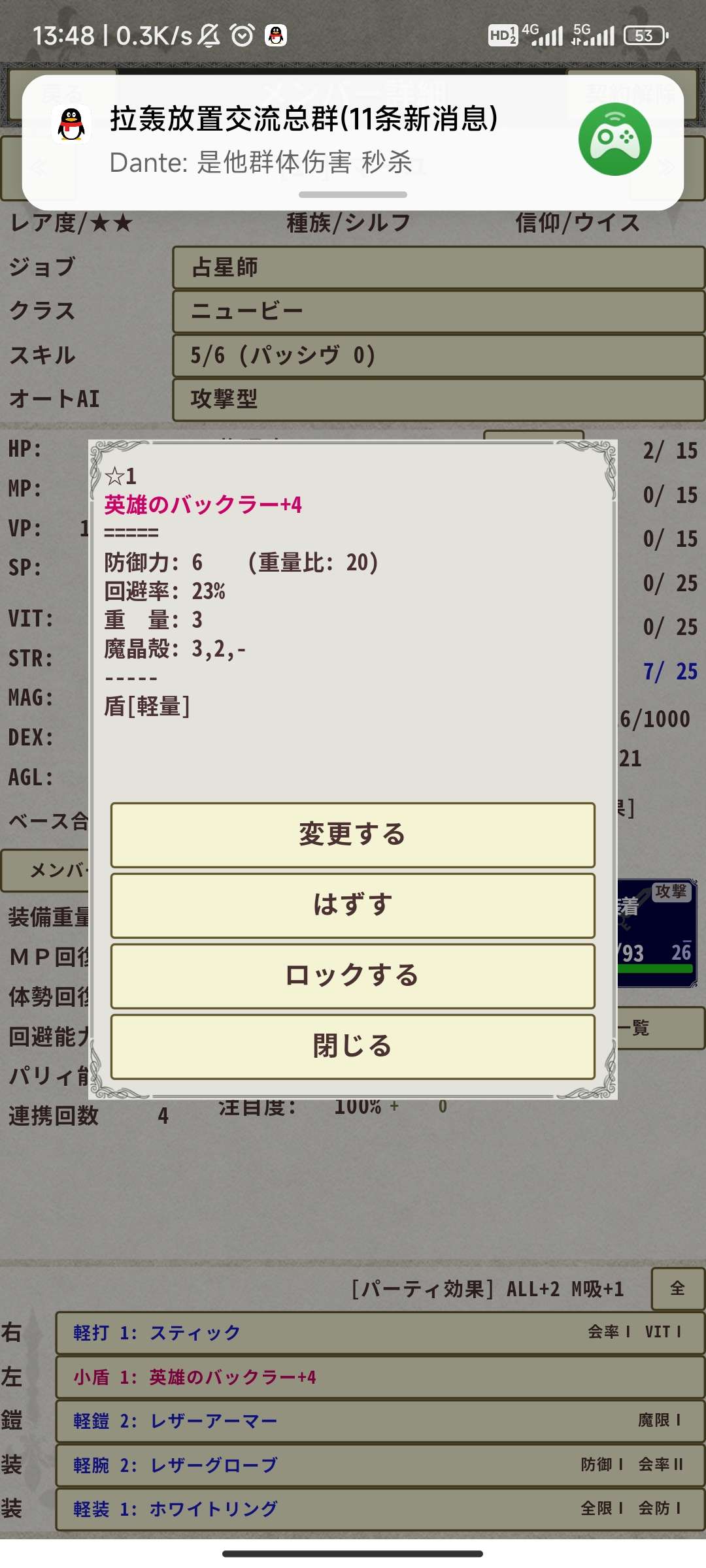This screenshot has height=1568, width=706.
Task: Lock the item with ロックする
Action: [x=352, y=976]
